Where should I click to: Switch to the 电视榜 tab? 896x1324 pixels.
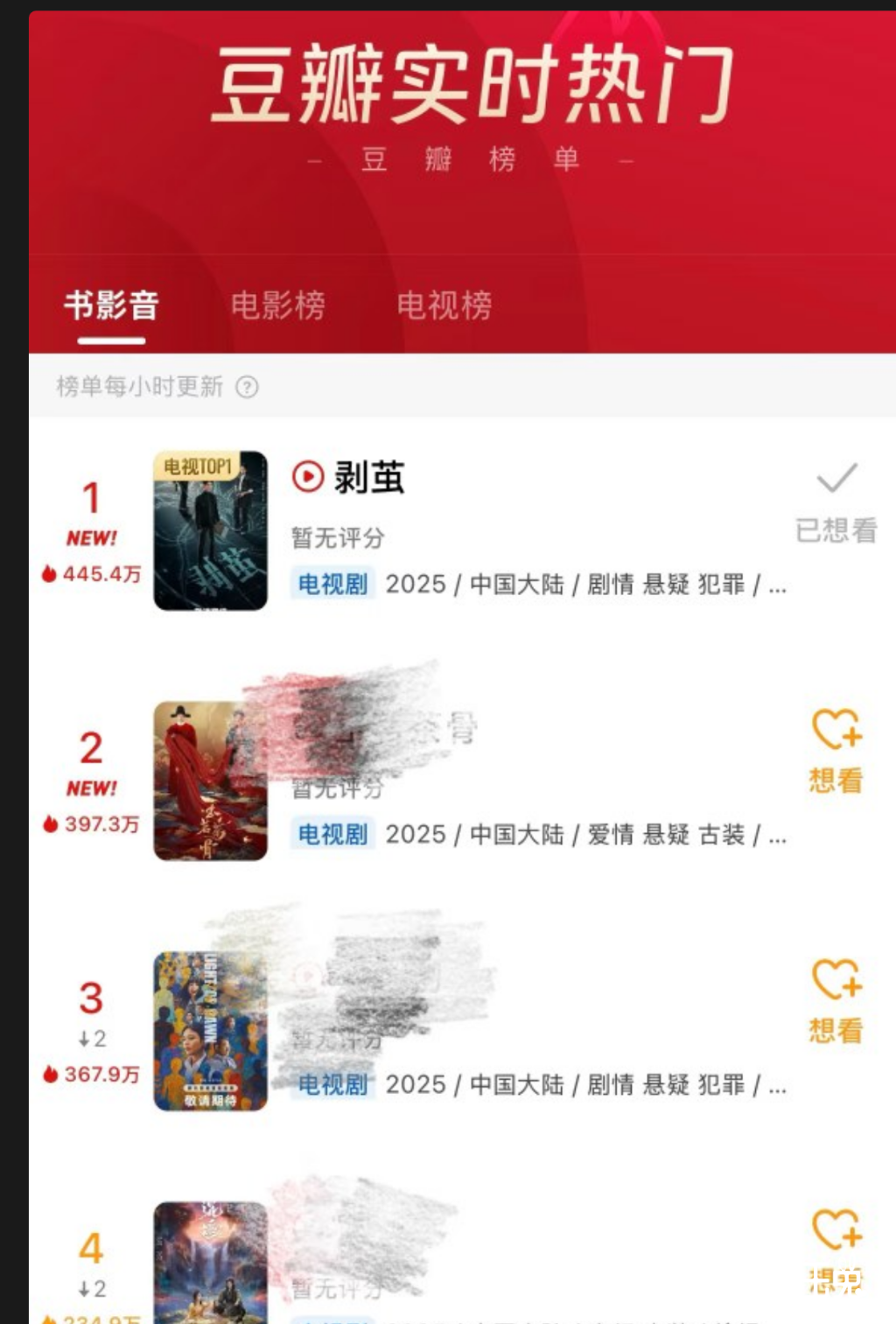point(444,304)
